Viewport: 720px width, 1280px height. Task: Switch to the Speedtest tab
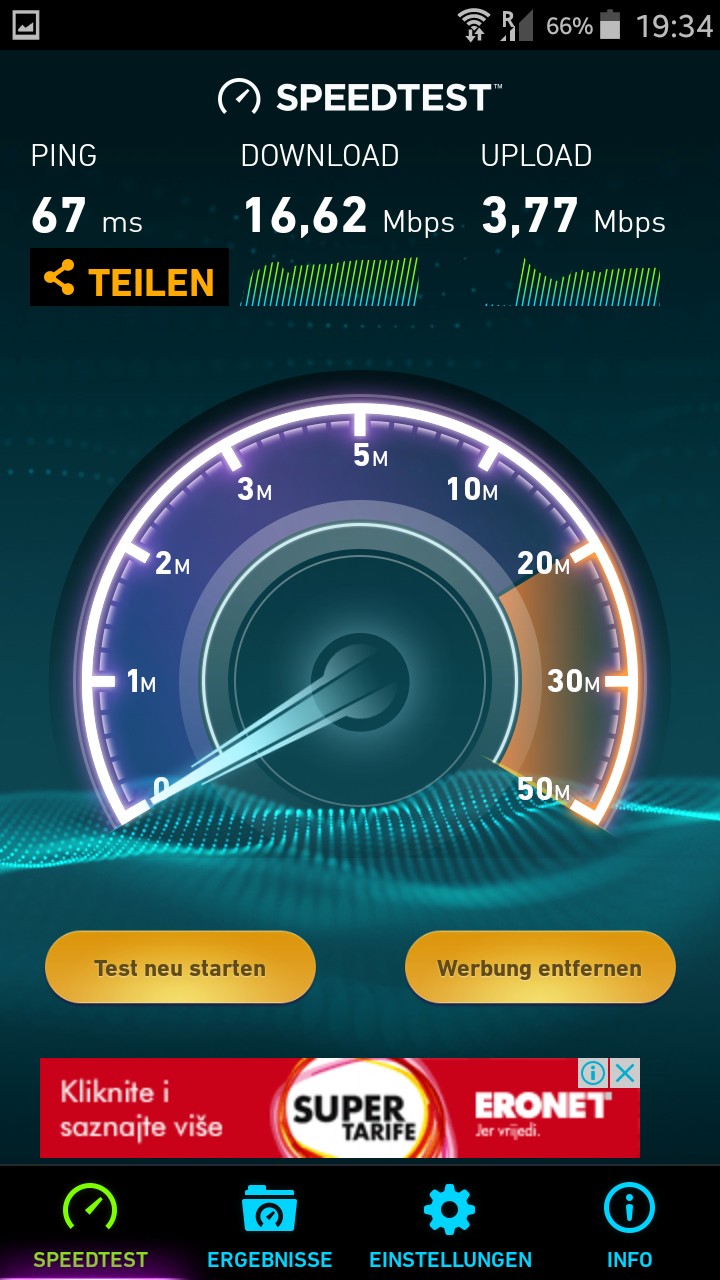[90, 1225]
